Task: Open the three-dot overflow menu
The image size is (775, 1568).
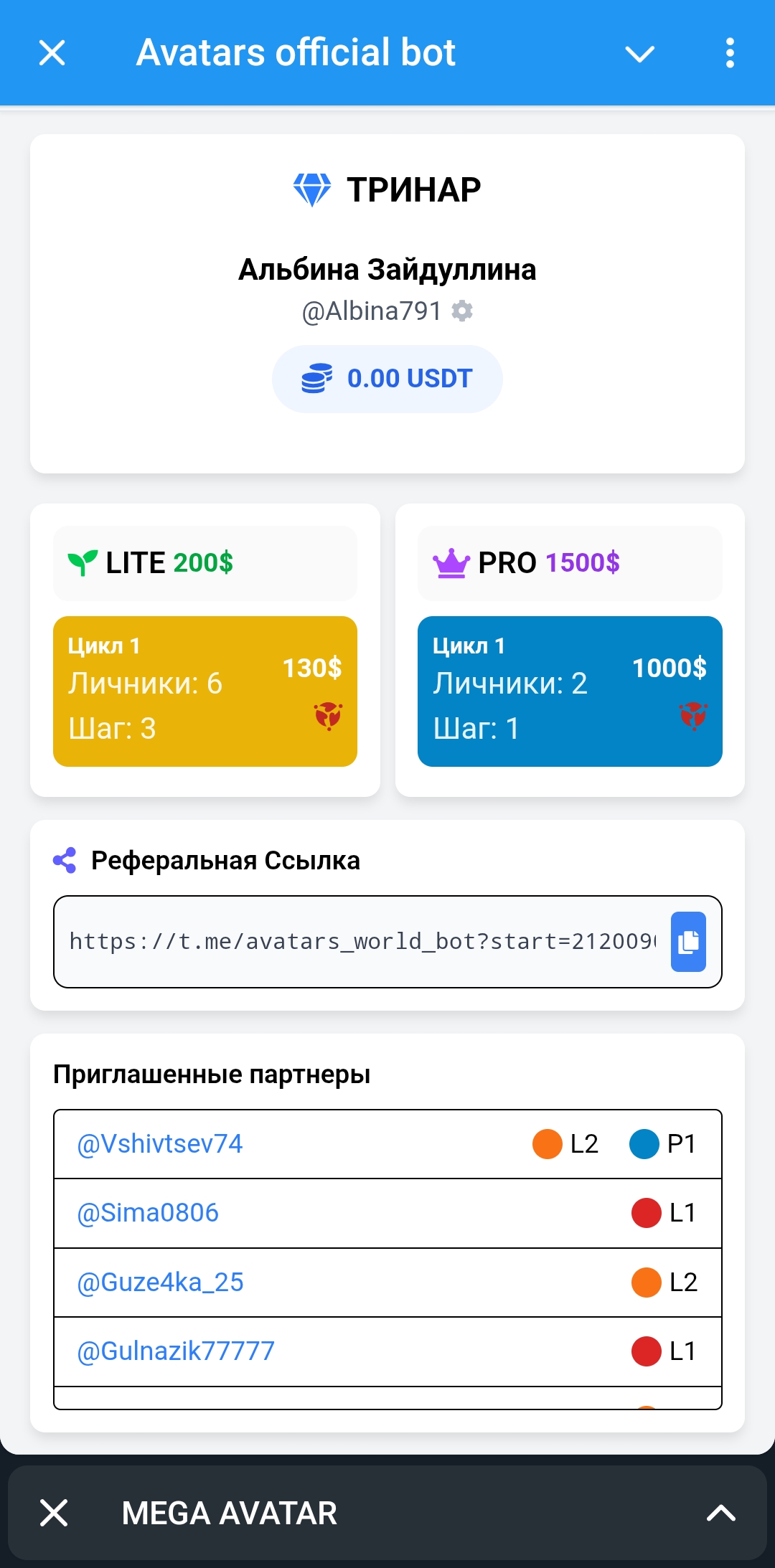Action: (730, 54)
